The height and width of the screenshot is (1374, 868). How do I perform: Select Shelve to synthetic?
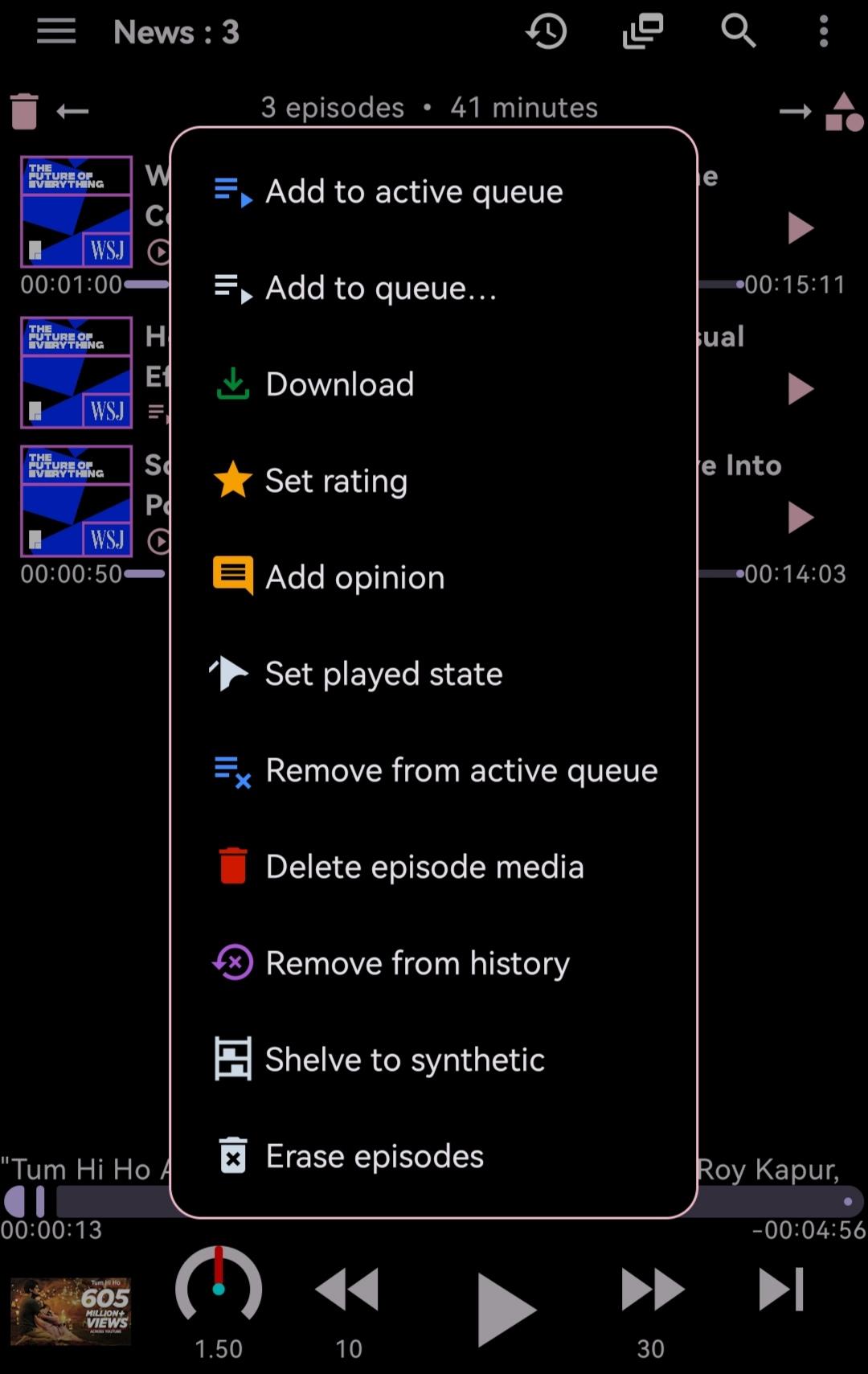(433, 1060)
